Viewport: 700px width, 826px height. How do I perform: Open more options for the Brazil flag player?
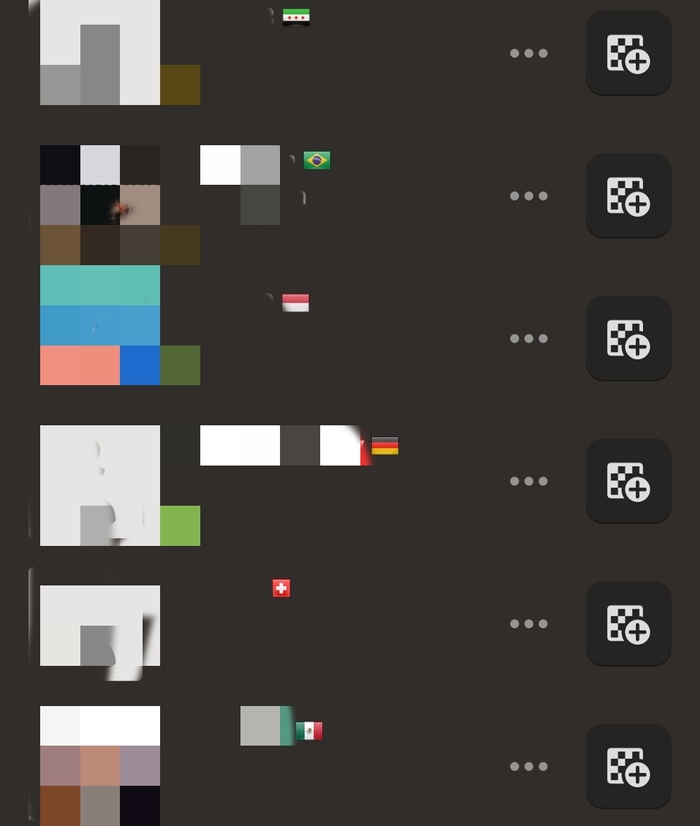coord(529,196)
